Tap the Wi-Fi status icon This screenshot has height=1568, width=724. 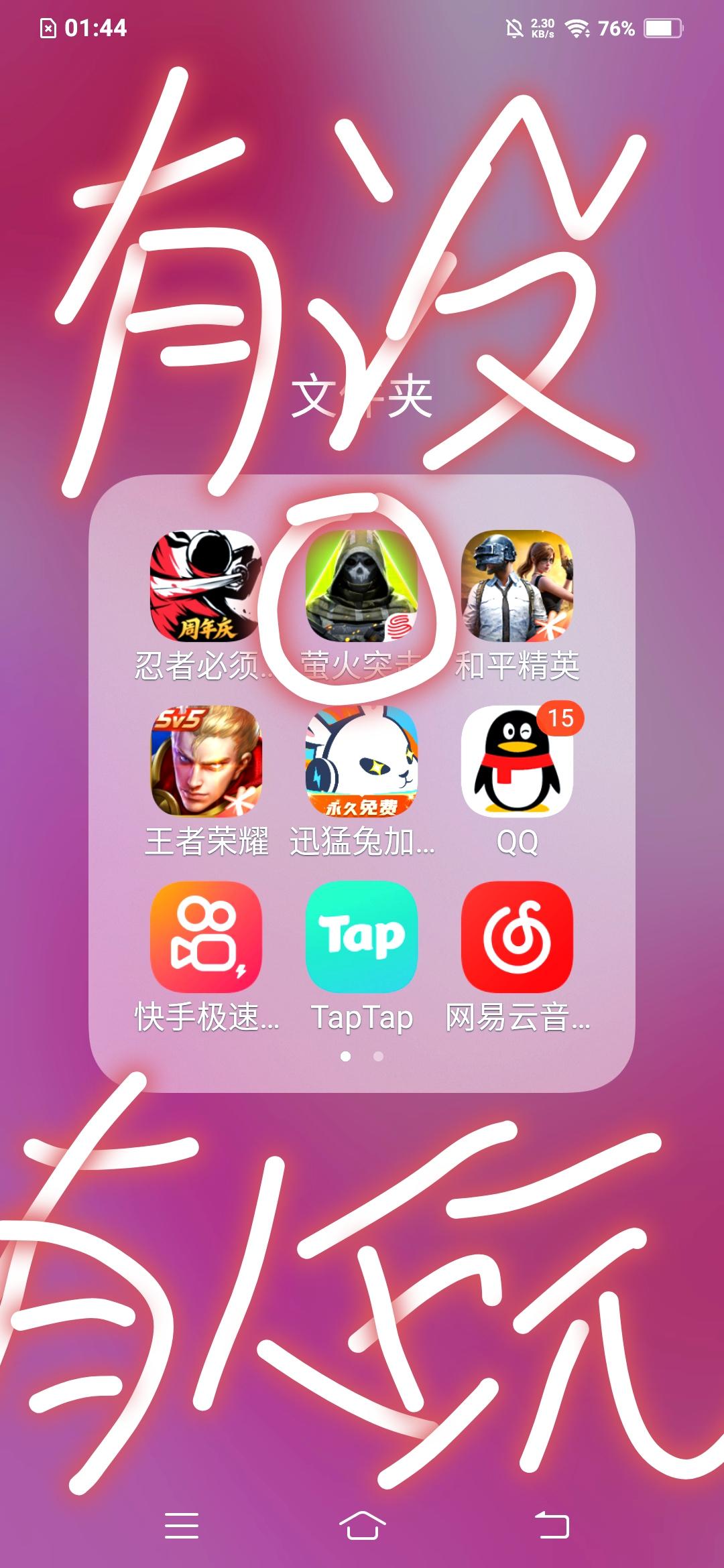pos(575,27)
